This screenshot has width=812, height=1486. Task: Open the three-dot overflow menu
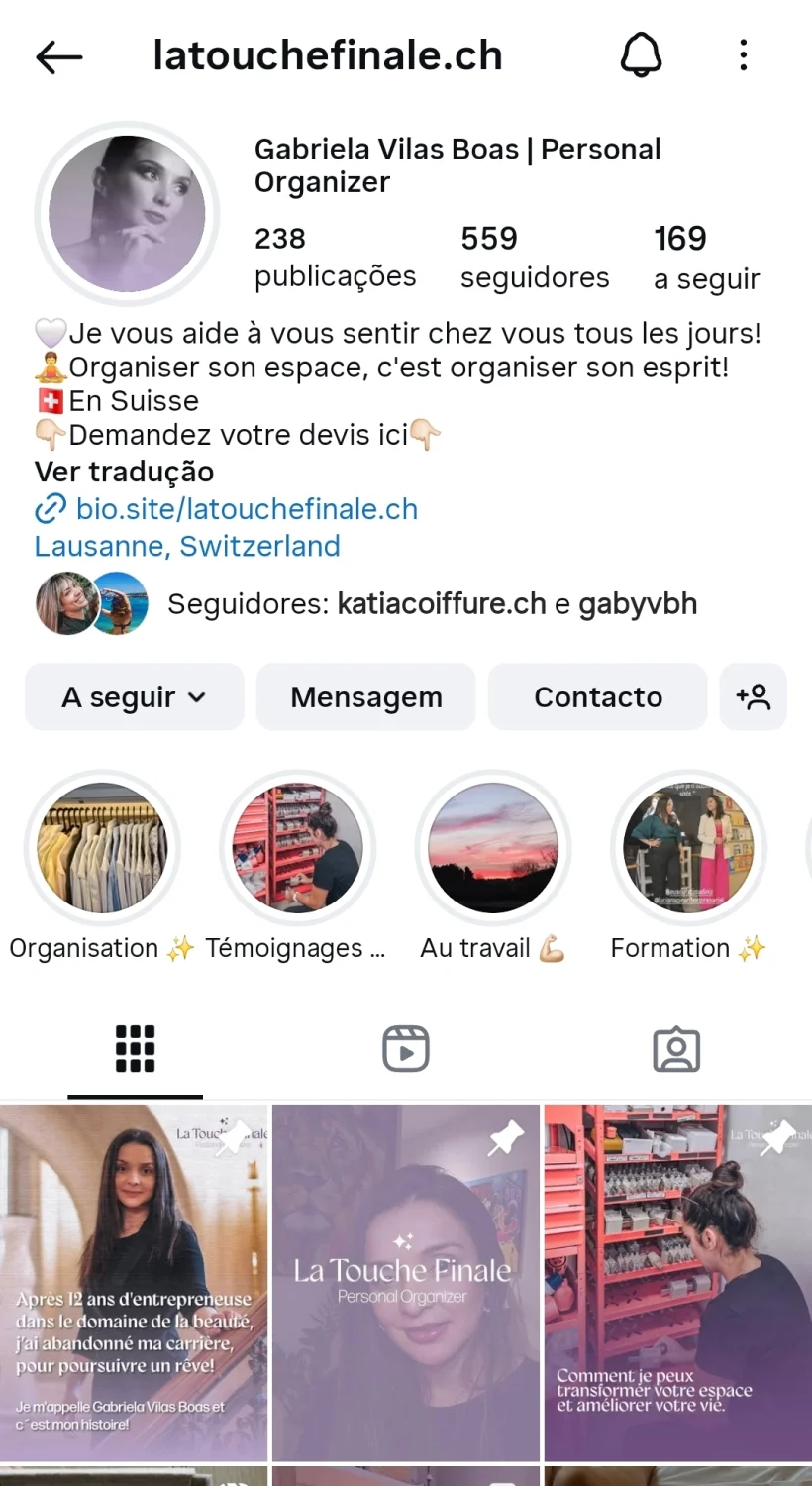click(x=743, y=55)
